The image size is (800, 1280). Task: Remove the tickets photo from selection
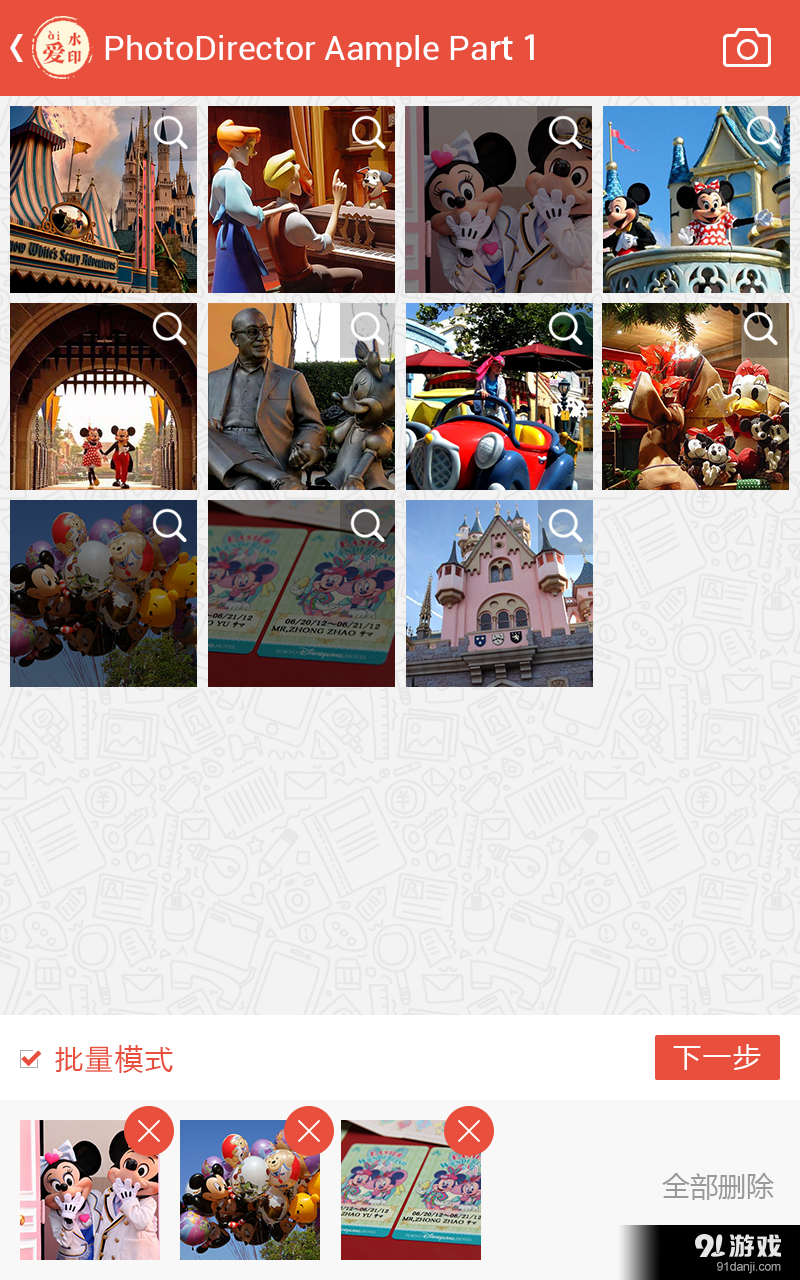coord(469,1131)
